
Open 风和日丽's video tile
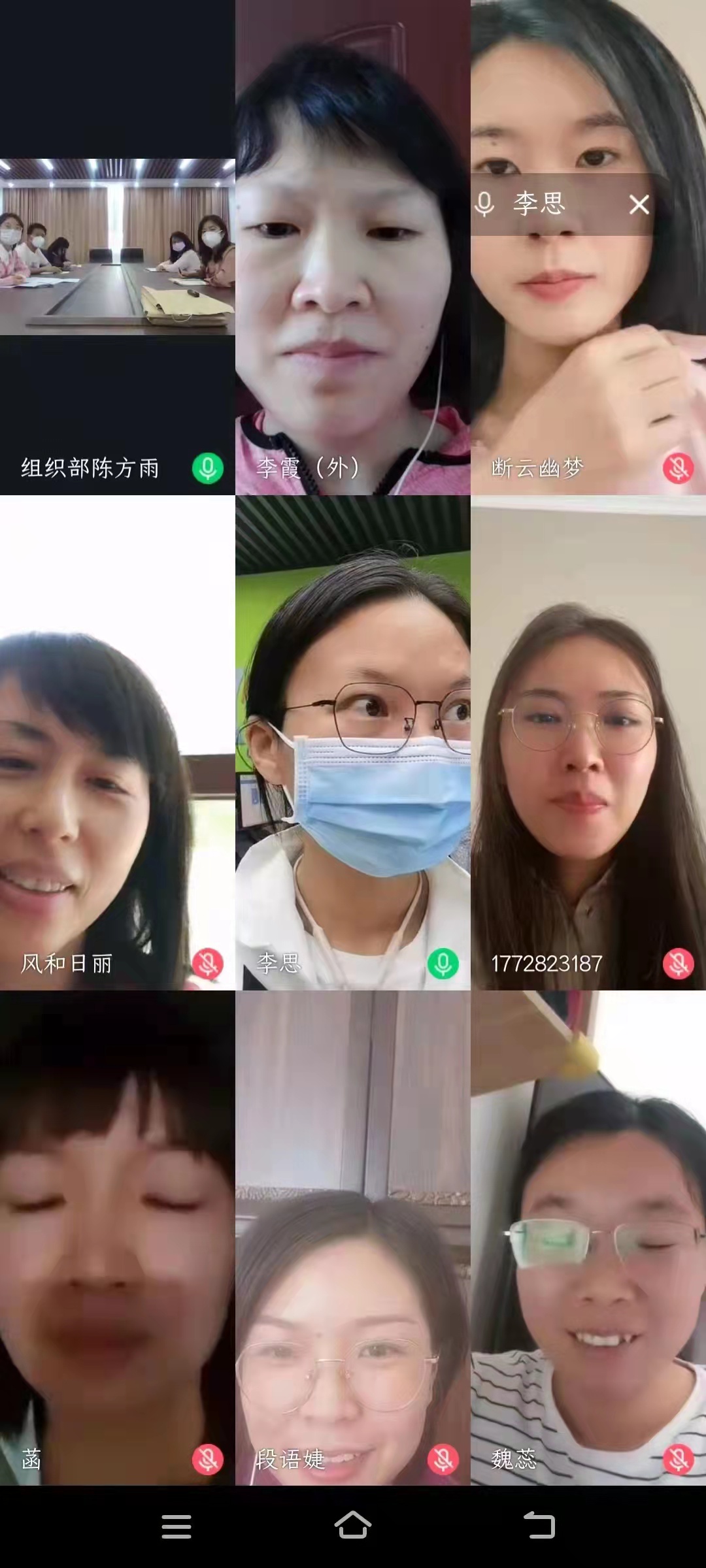(x=118, y=742)
